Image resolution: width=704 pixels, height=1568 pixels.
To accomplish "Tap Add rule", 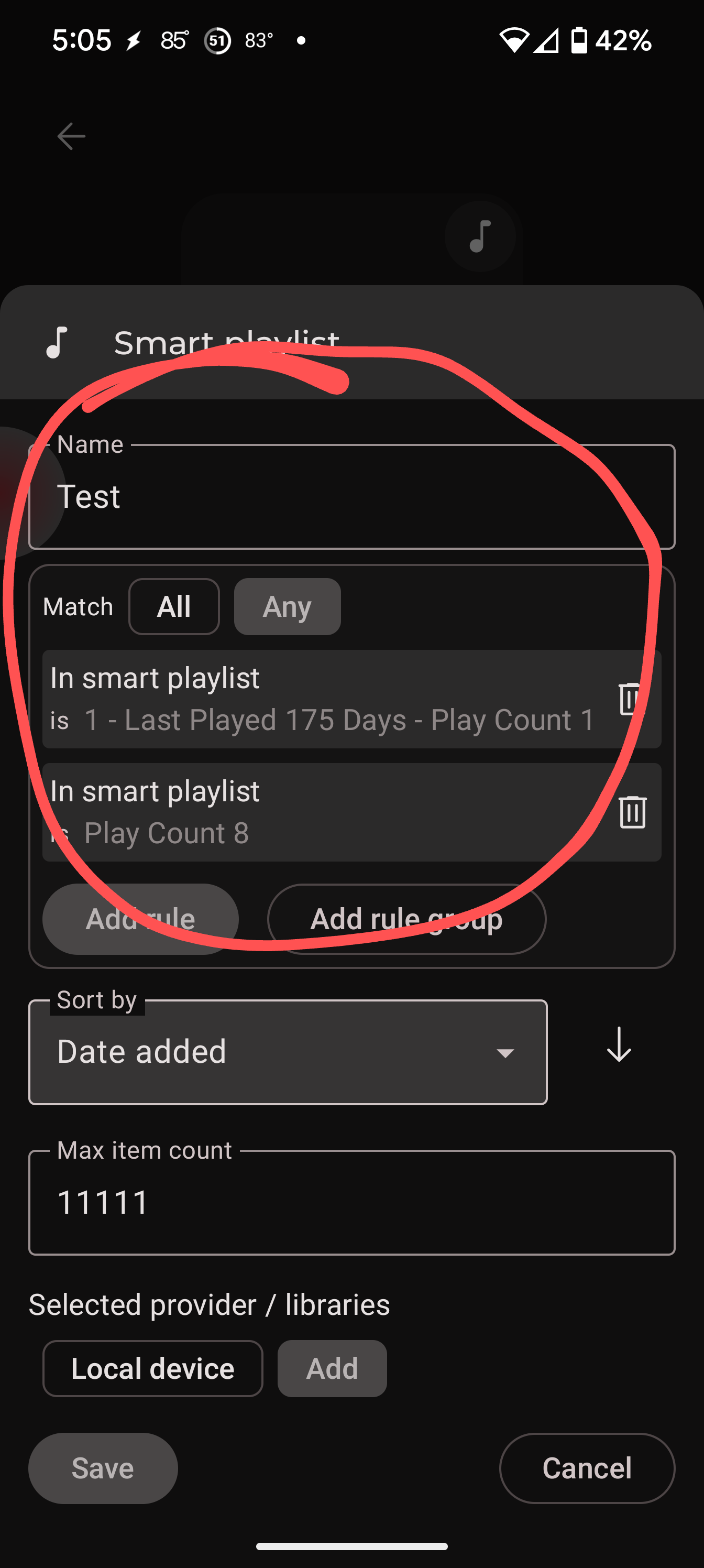I will (x=140, y=919).
